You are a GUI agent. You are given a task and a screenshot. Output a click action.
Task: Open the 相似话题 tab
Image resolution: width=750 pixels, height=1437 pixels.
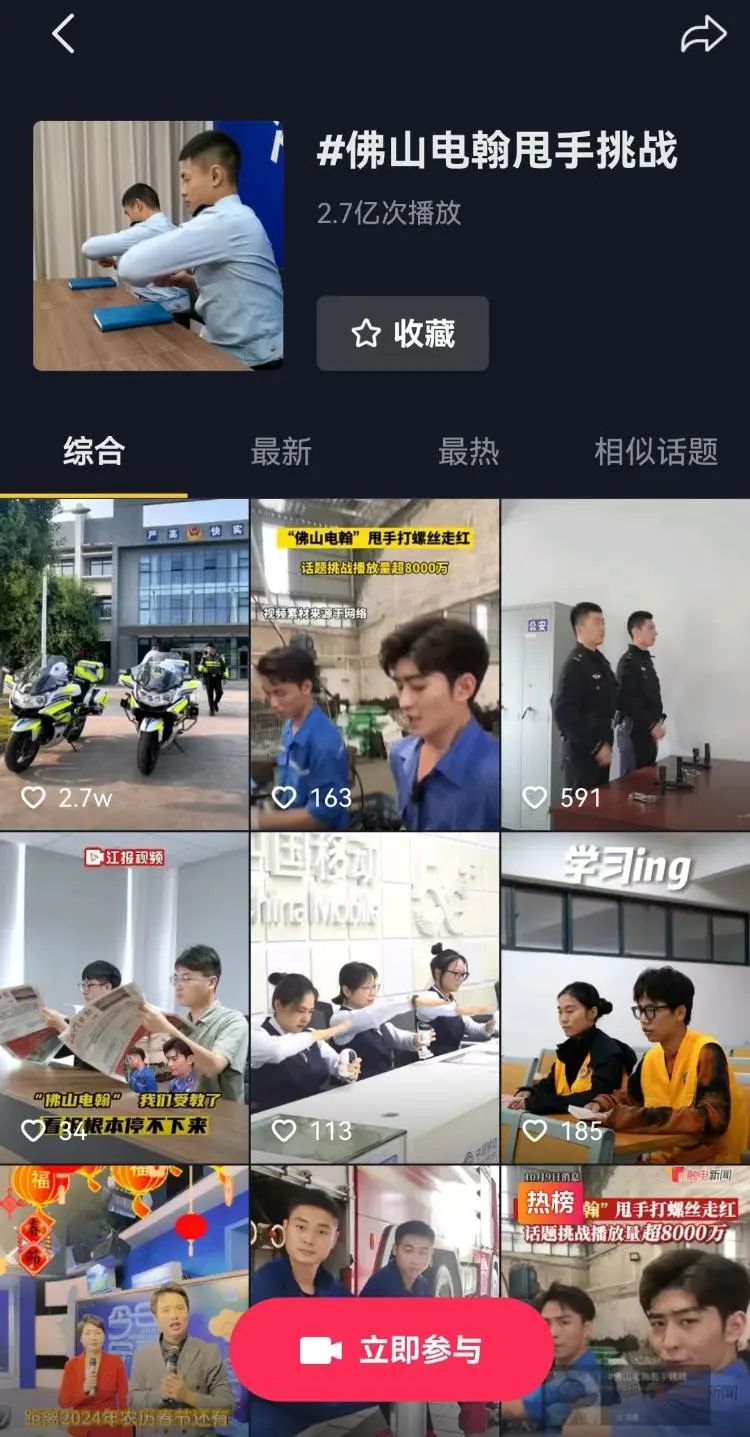click(x=655, y=451)
